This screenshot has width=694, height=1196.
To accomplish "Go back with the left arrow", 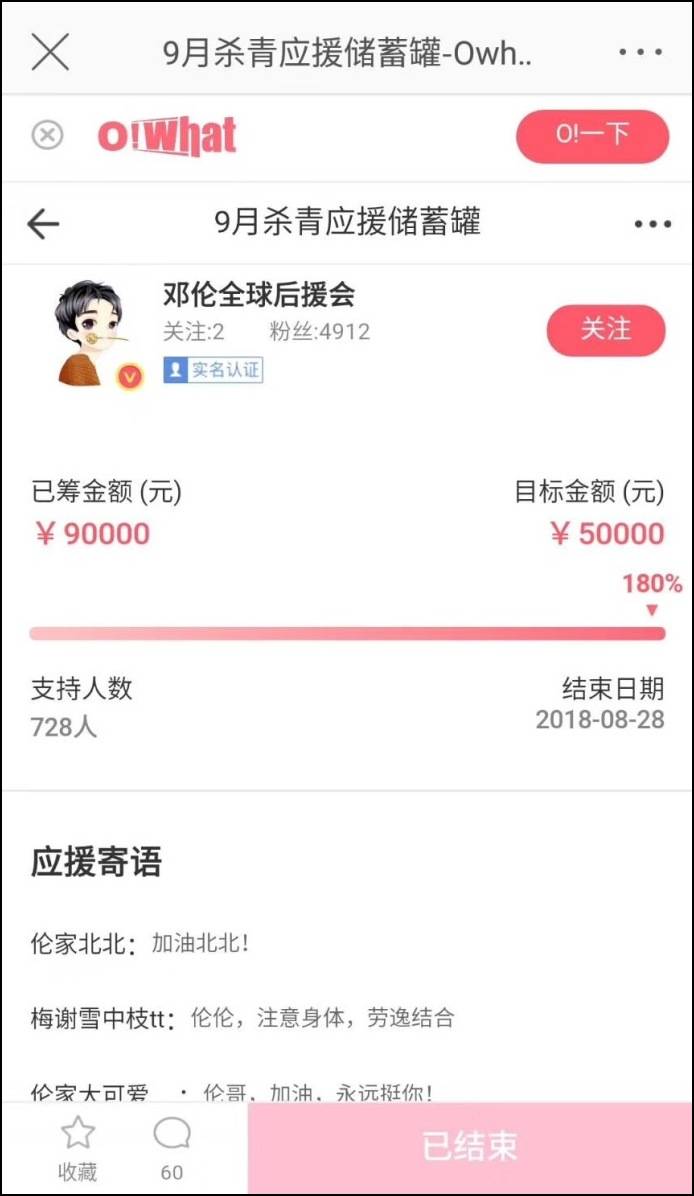I will (43, 224).
